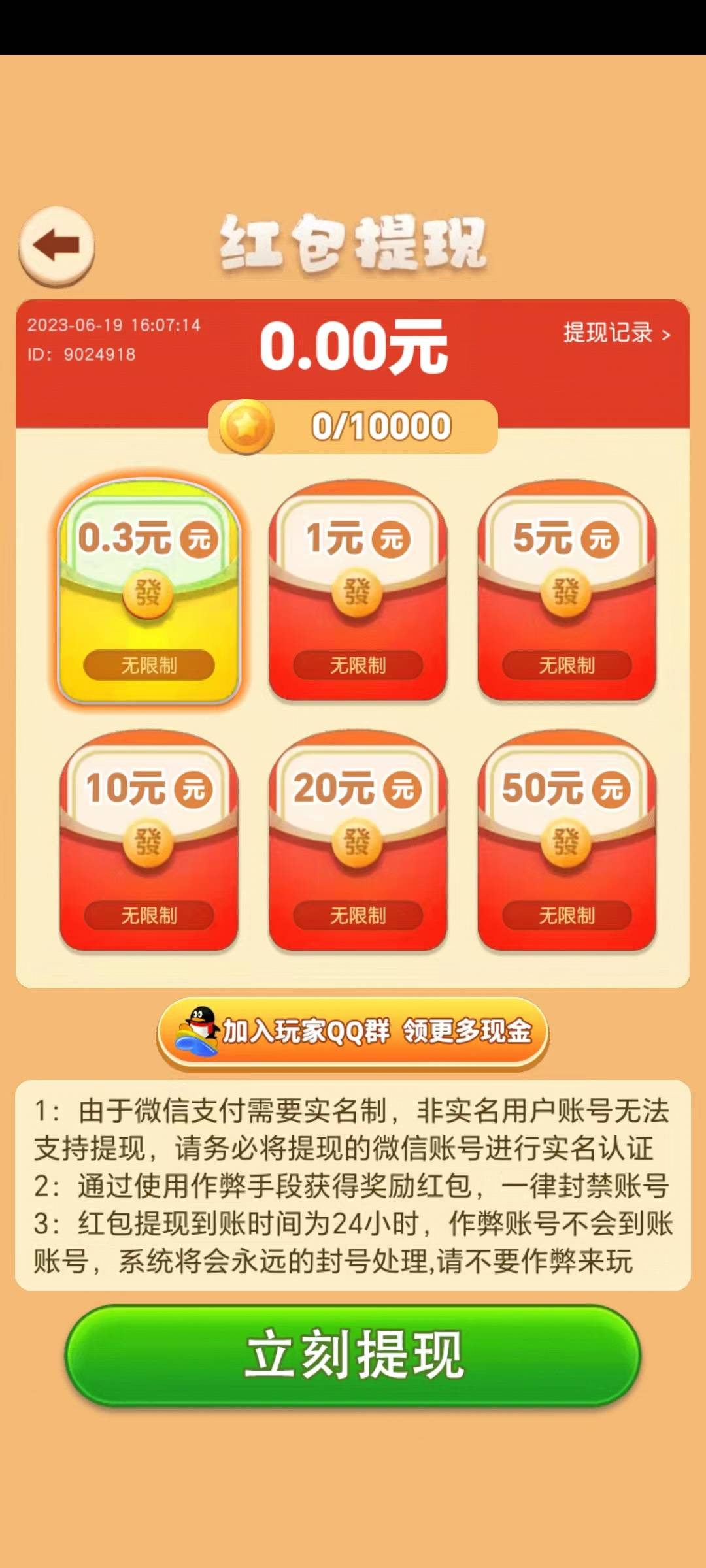Viewport: 706px width, 1568px height.
Task: Open 提现记录 withdrawal history
Action: 616,333
